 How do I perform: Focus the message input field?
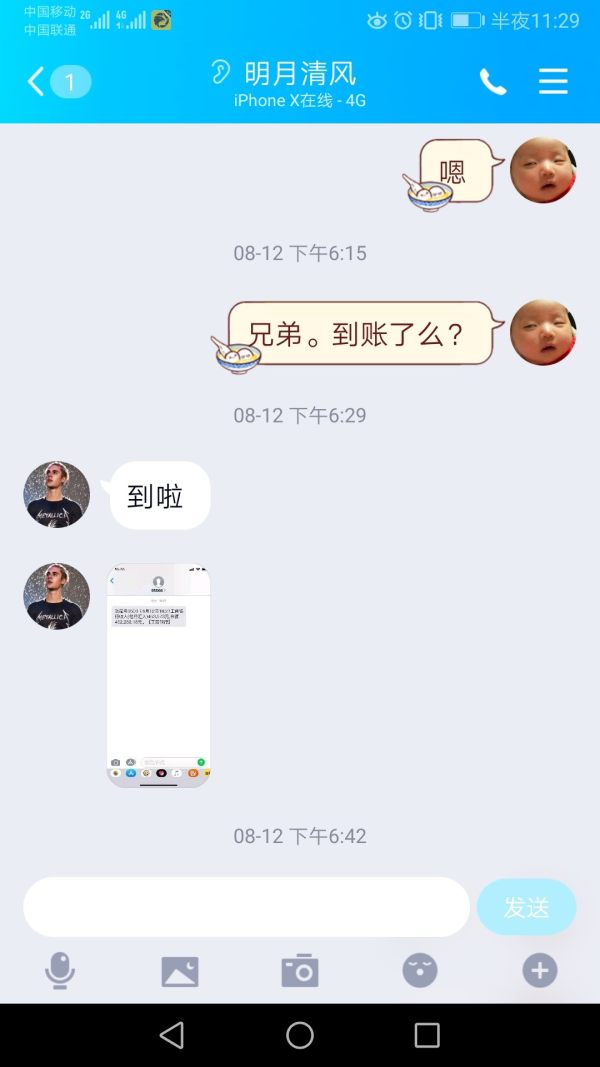pos(246,907)
